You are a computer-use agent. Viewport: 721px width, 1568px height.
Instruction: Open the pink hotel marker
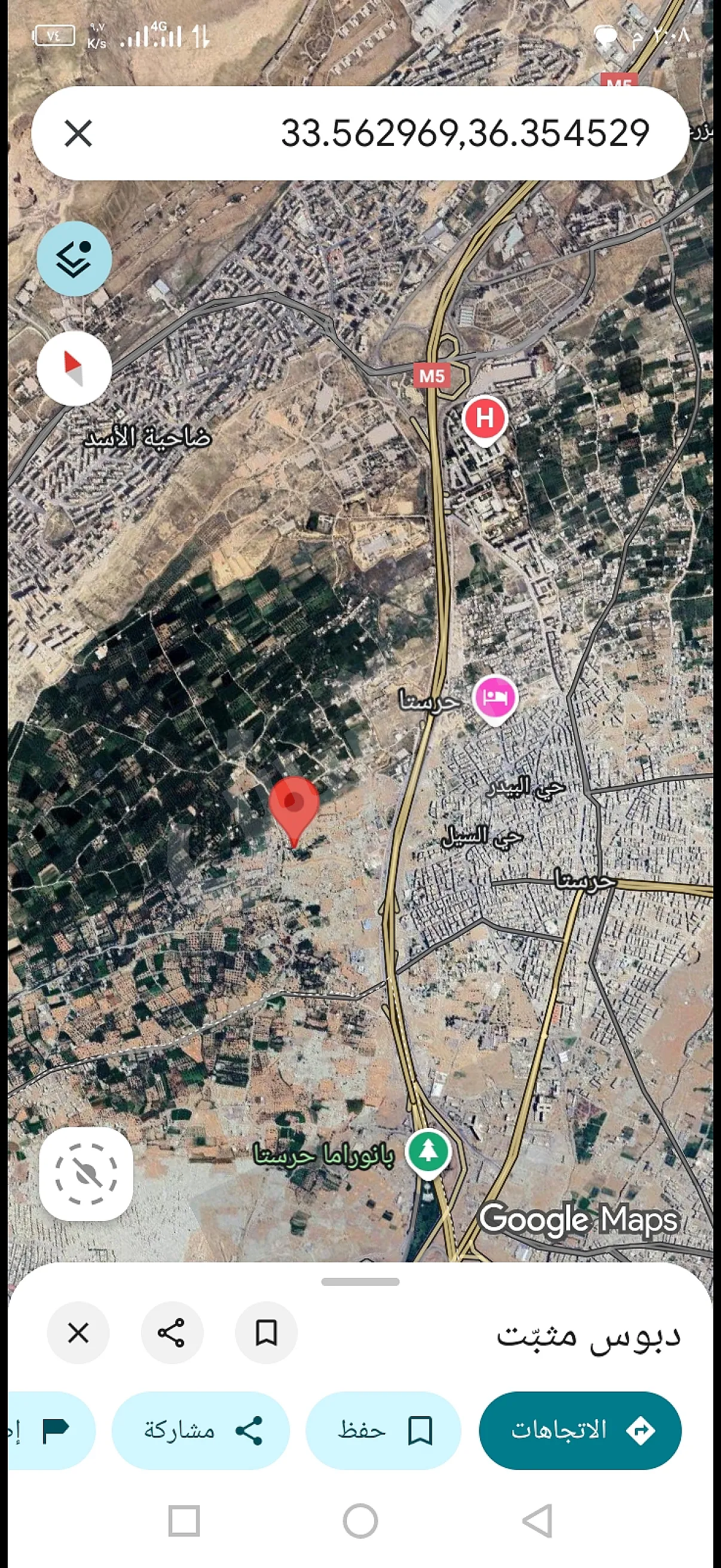point(495,697)
